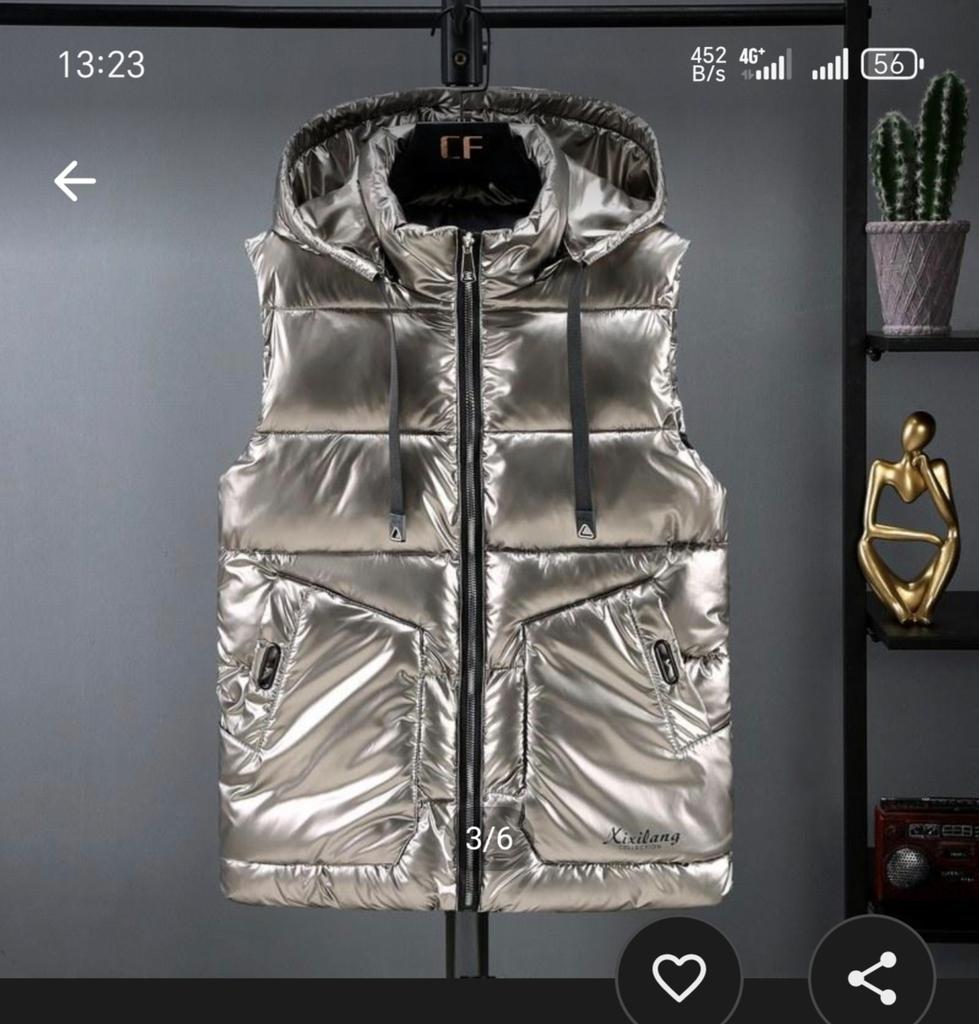The image size is (979, 1024).
Task: Share this product
Action: [x=872, y=977]
